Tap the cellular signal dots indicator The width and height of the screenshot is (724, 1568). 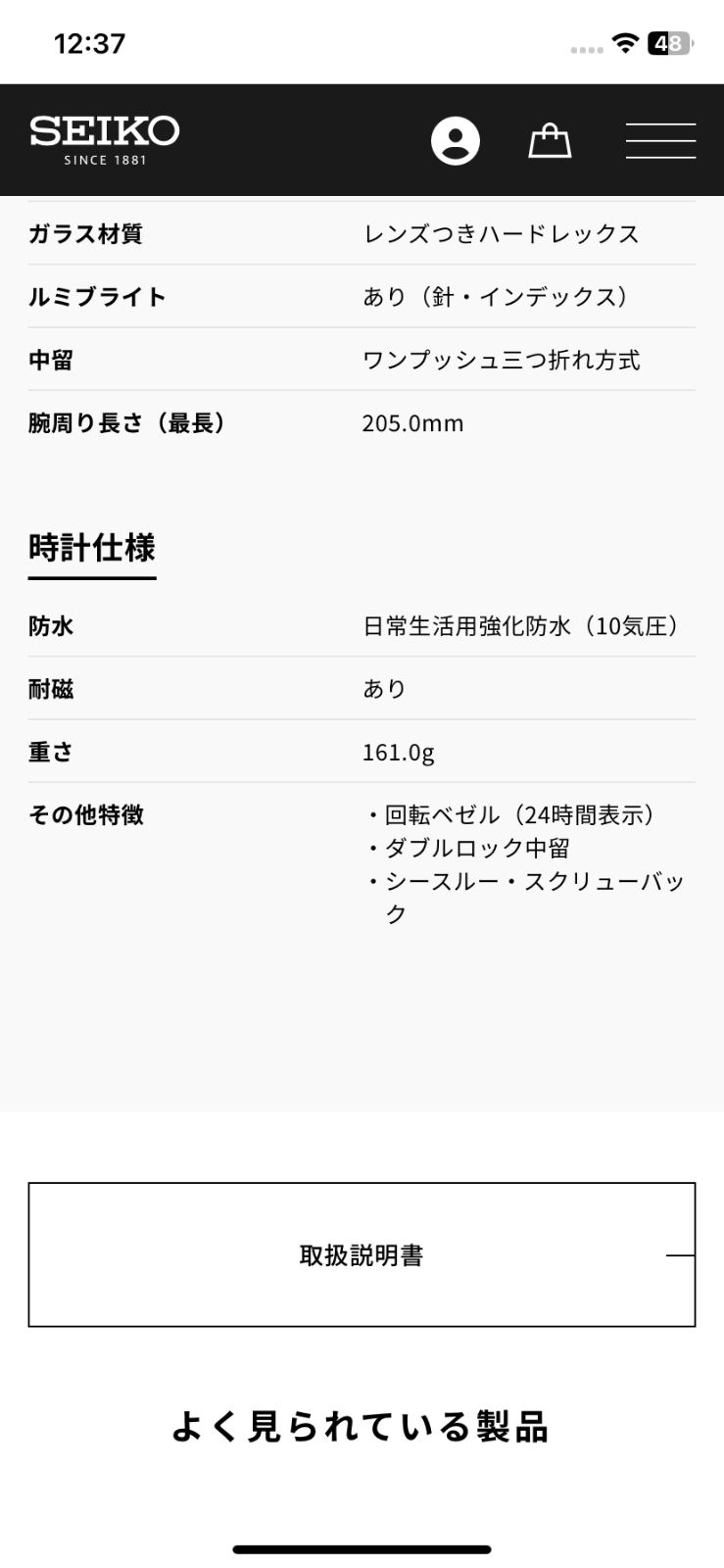(588, 45)
